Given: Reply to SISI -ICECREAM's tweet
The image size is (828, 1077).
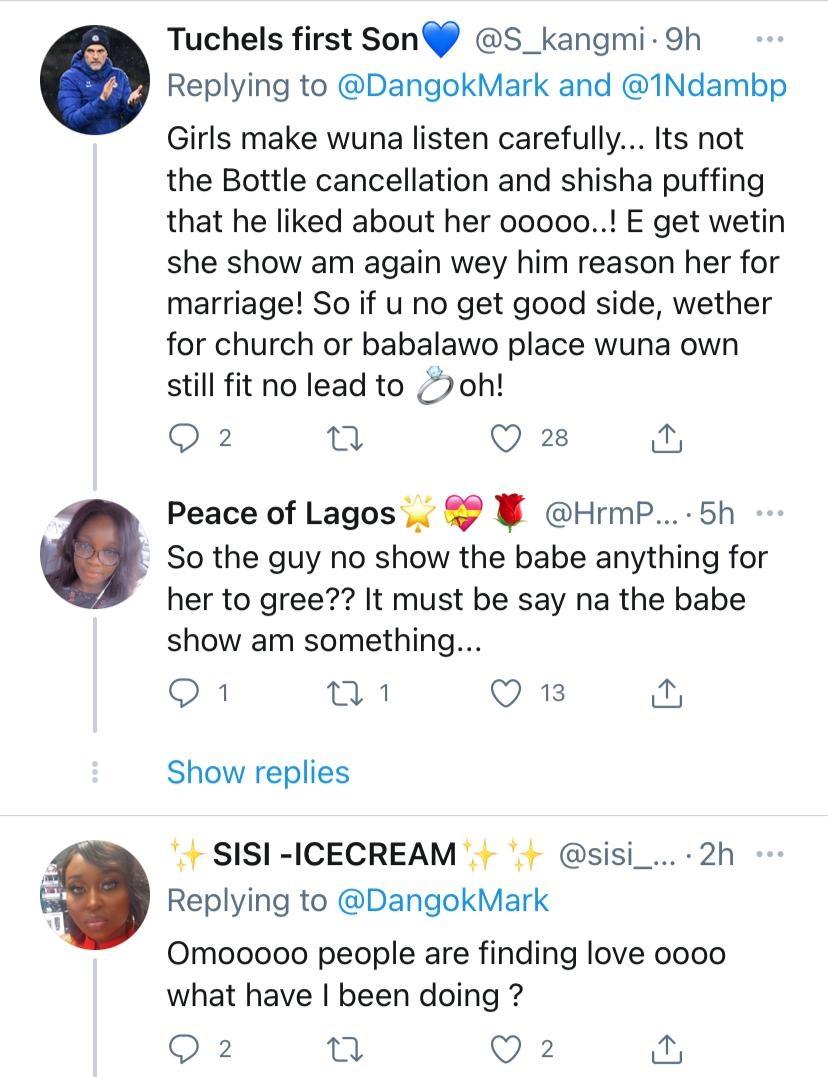Looking at the screenshot, I should tap(183, 1048).
